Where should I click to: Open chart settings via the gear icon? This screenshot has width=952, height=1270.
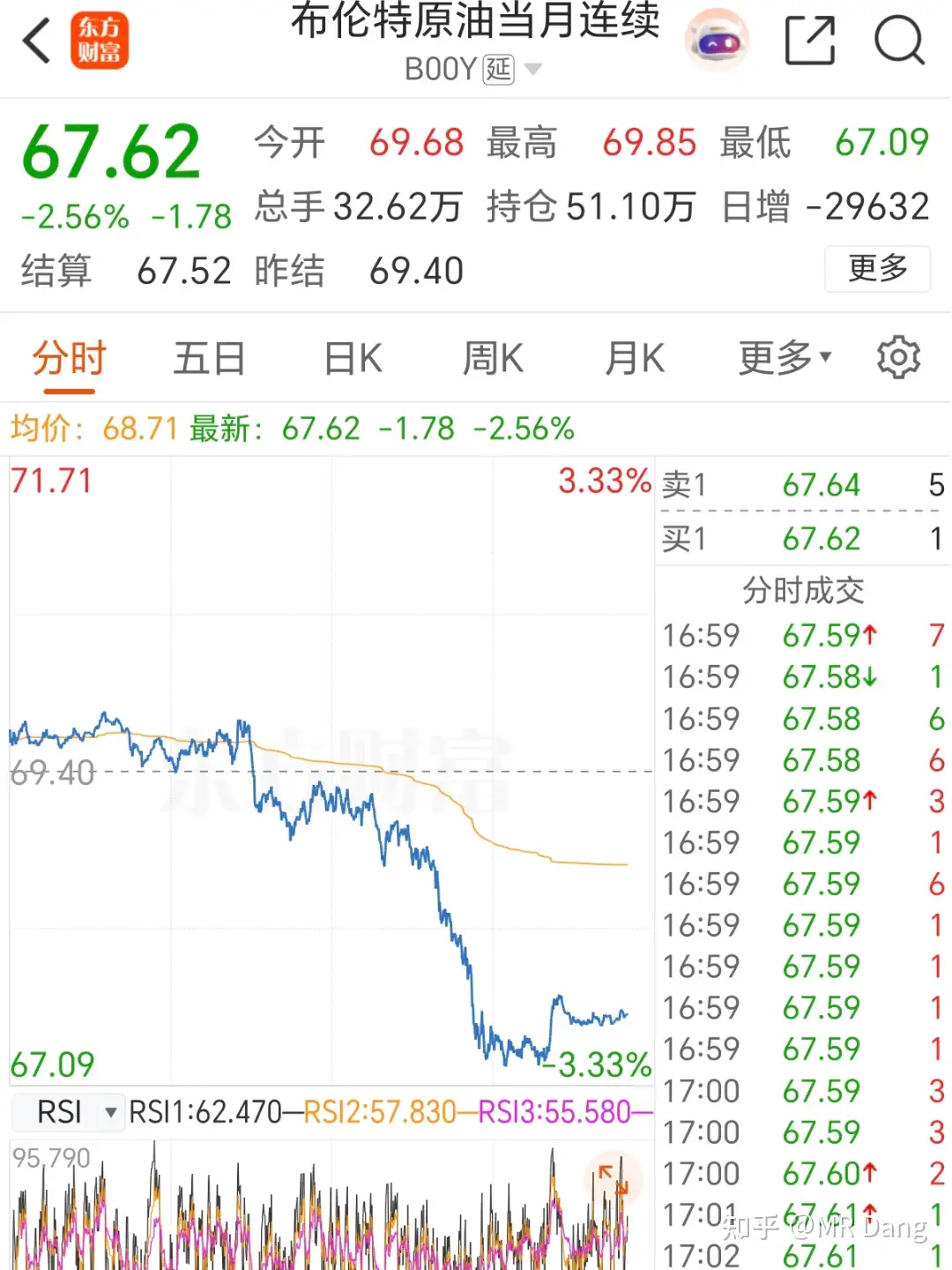click(899, 357)
